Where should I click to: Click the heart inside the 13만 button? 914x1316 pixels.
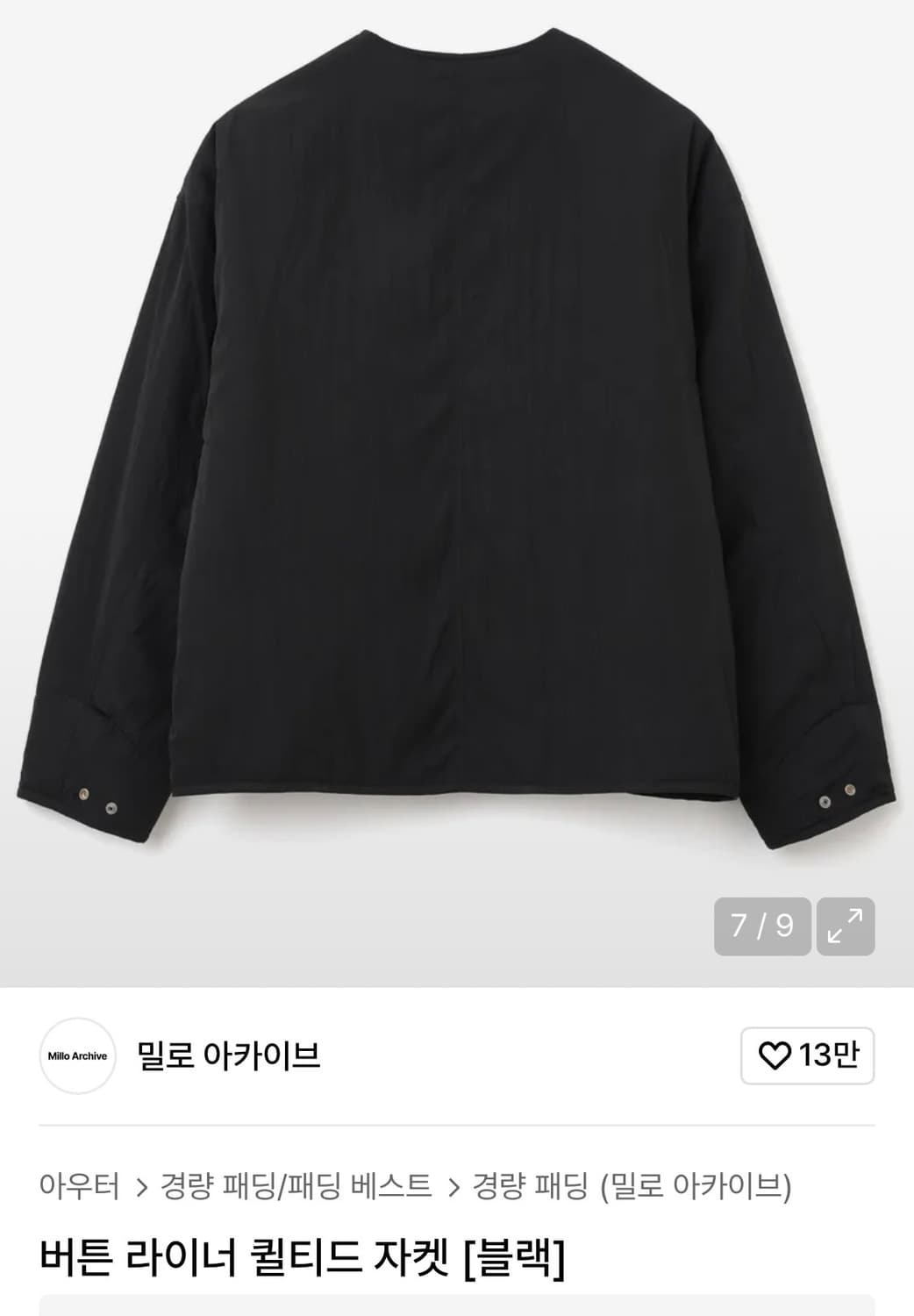pyautogui.click(x=775, y=1055)
